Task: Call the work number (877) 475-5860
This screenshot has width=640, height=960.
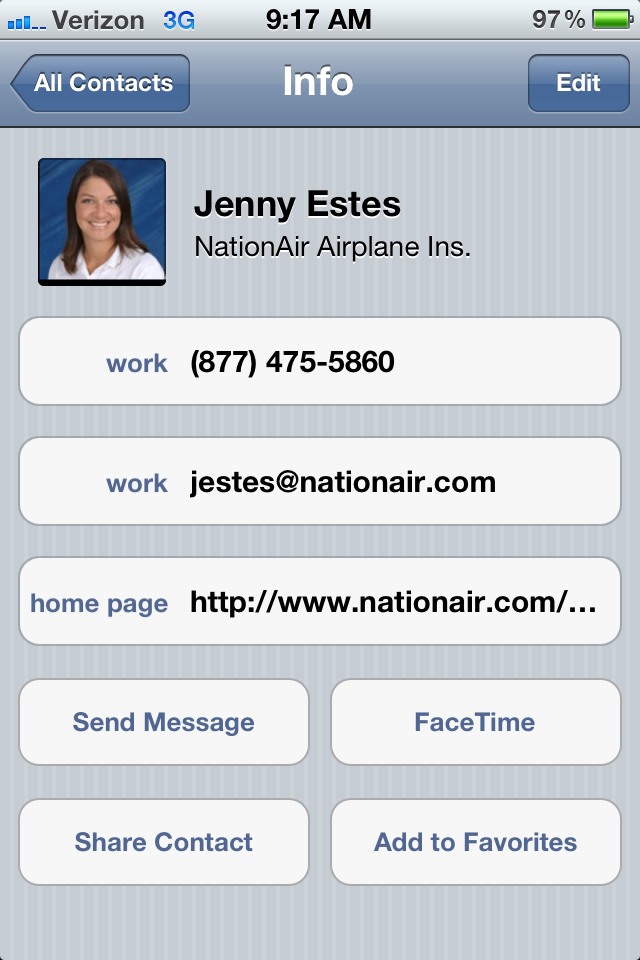Action: 320,362
